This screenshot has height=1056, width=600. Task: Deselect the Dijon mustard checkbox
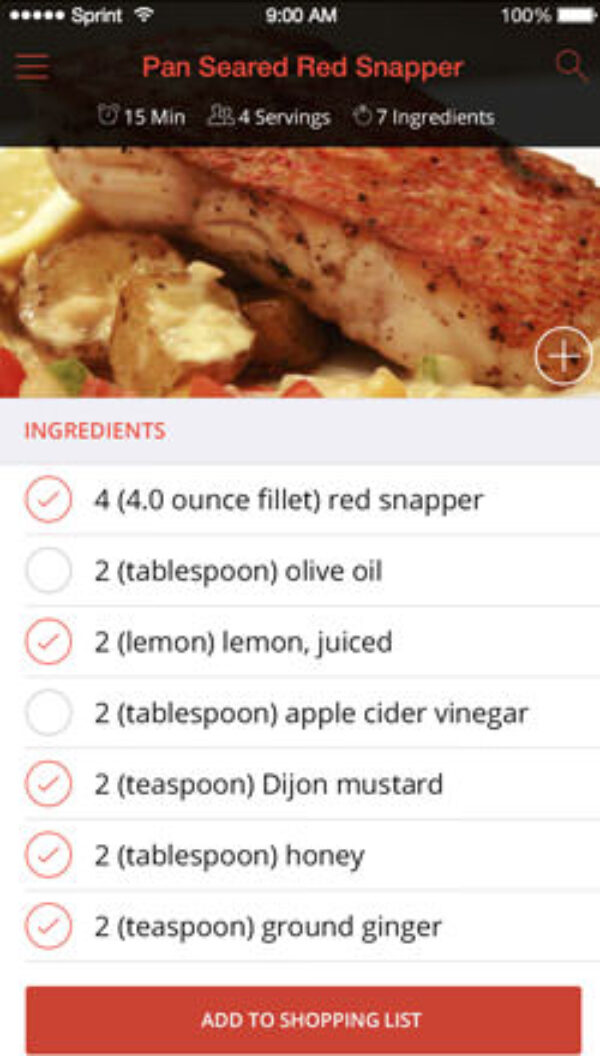[48, 784]
